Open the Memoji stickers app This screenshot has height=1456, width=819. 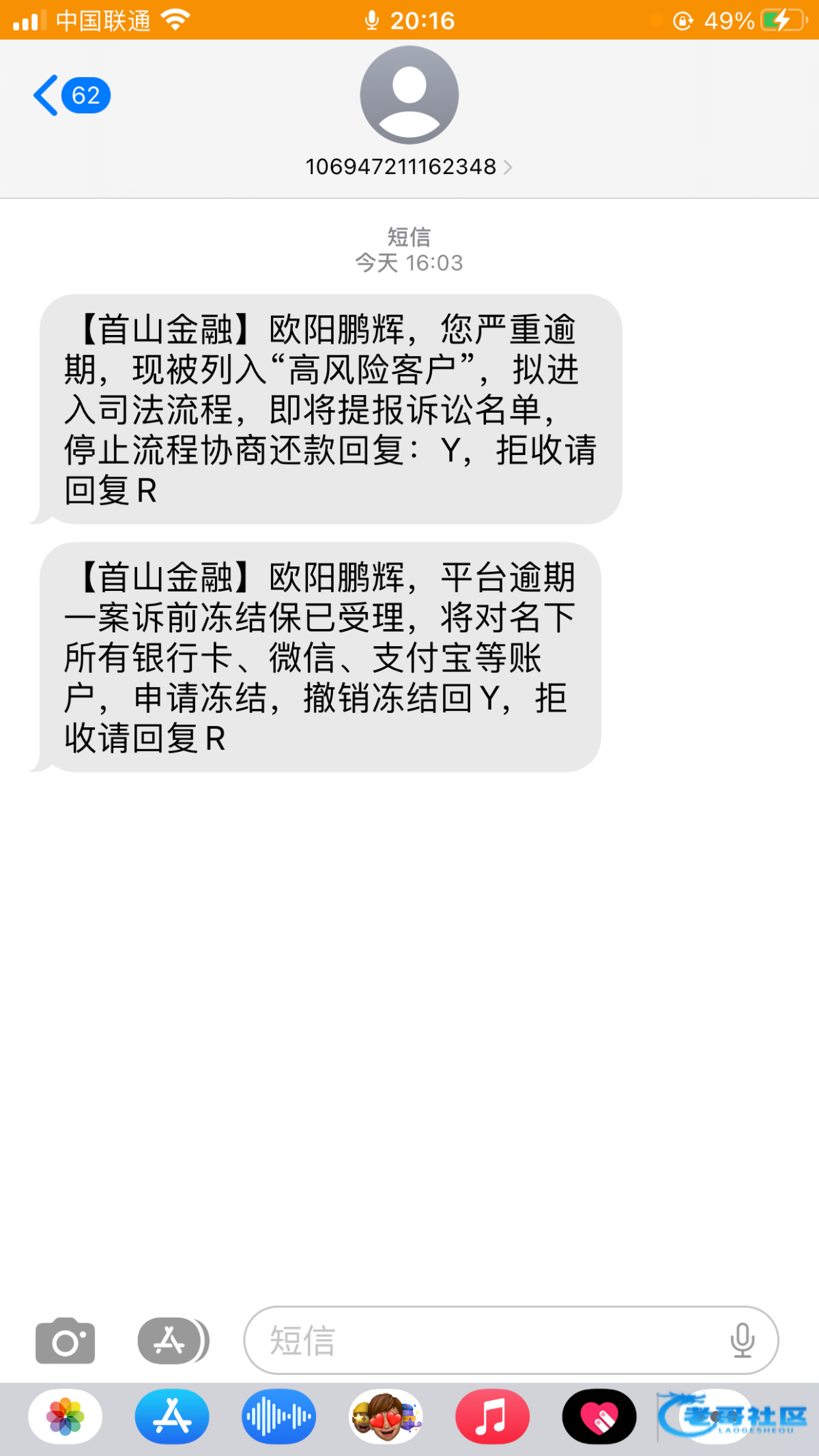point(386,1417)
